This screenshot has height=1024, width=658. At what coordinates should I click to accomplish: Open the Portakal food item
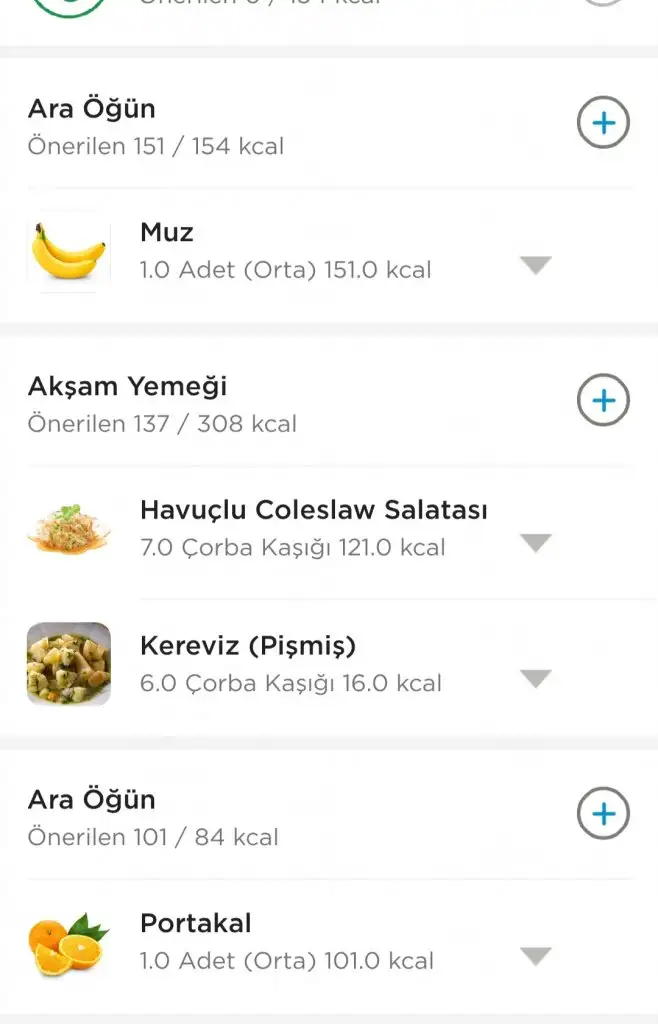pos(286,941)
